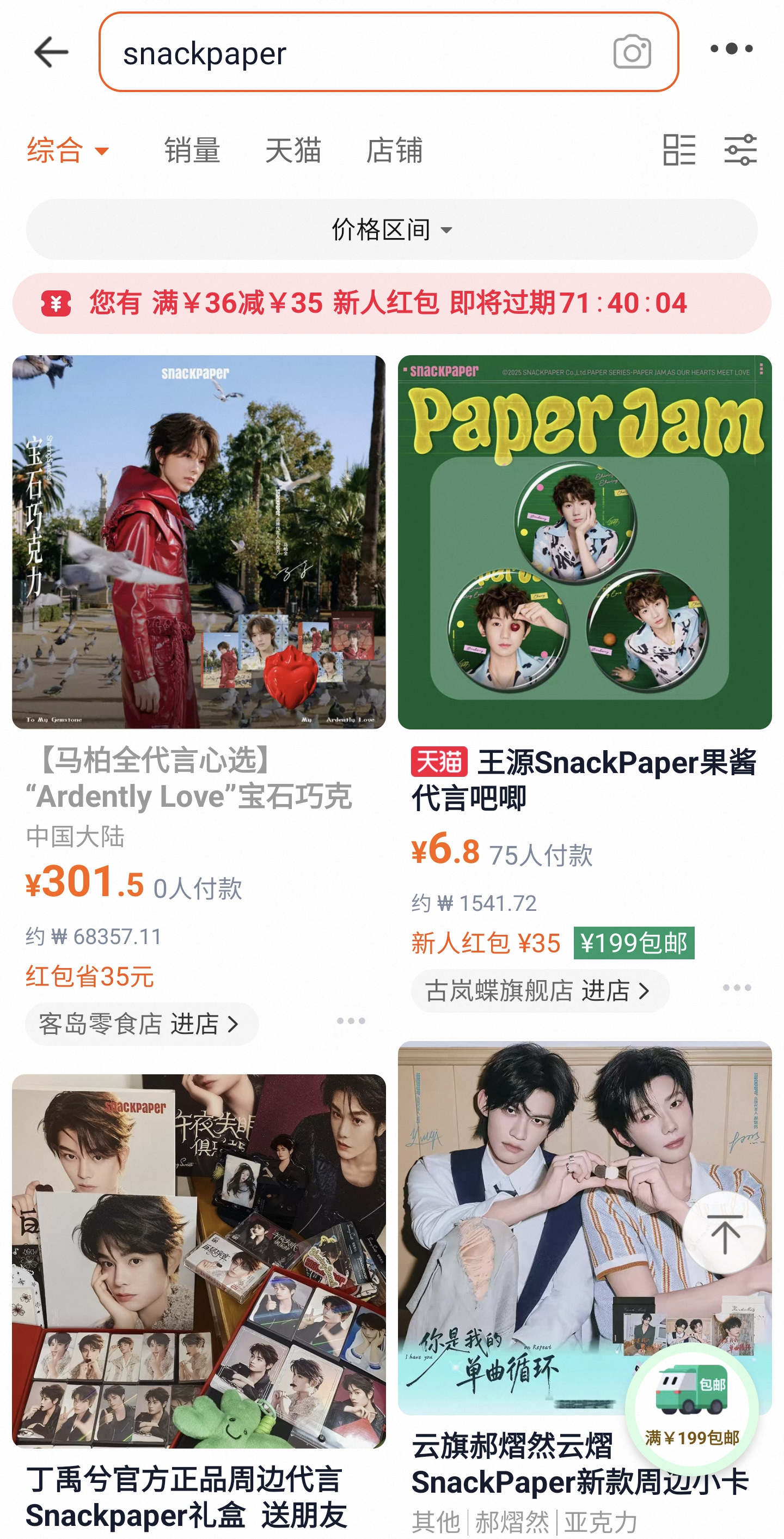Expand the 综合 sort dropdown

click(x=68, y=150)
